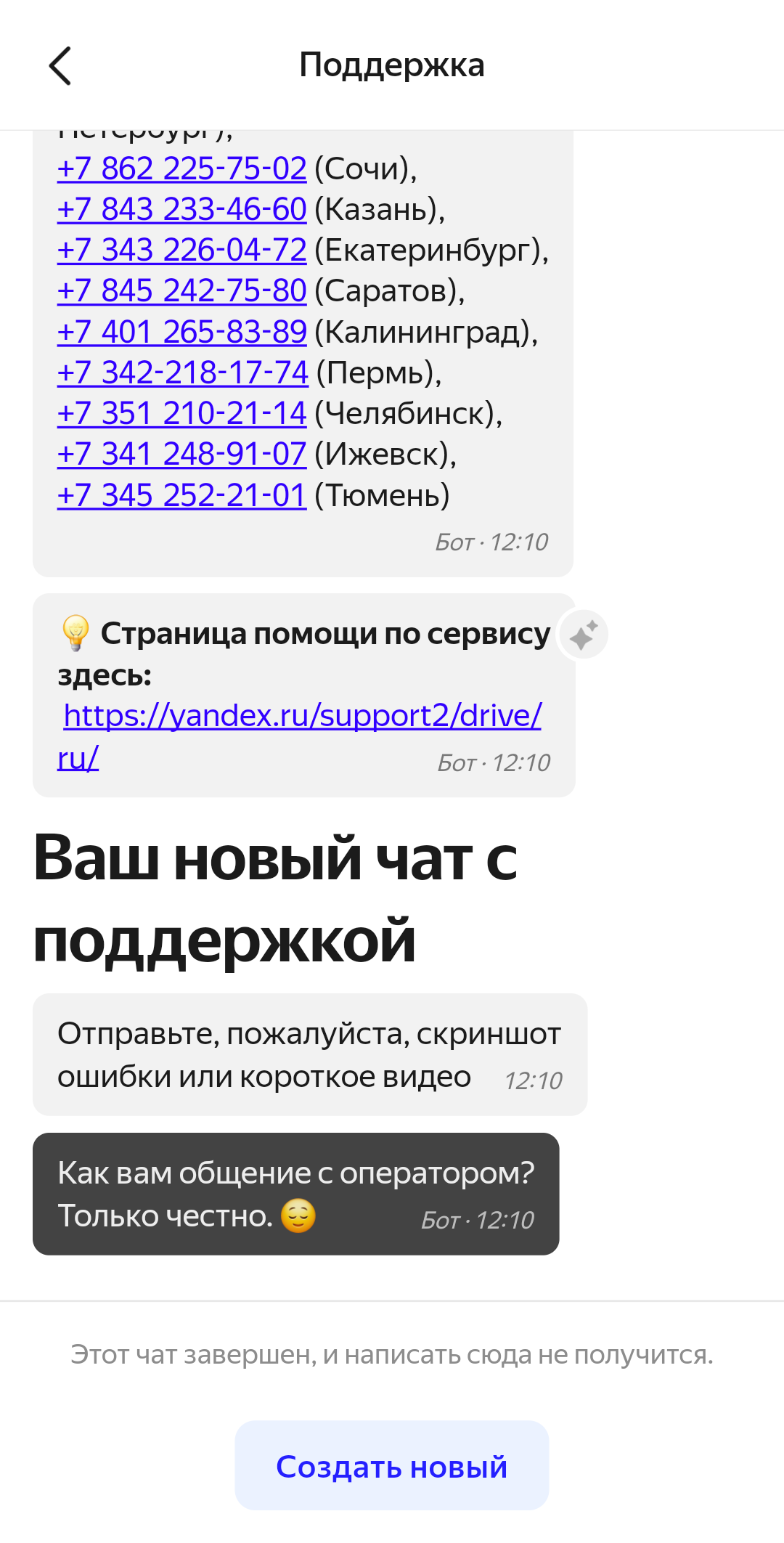This screenshot has height=1543, width=784.
Task: Call the Пермь number +7 342-218-17-74
Action: pos(182,372)
